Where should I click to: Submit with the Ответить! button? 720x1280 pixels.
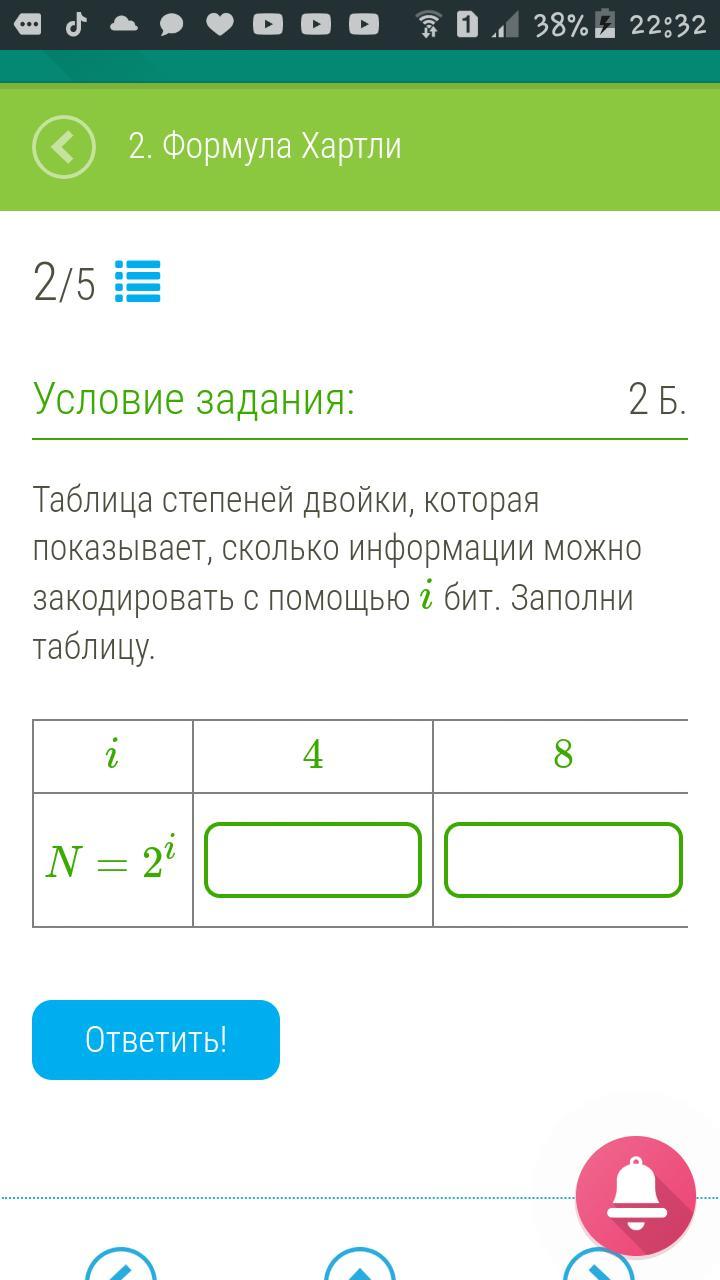tap(156, 1040)
